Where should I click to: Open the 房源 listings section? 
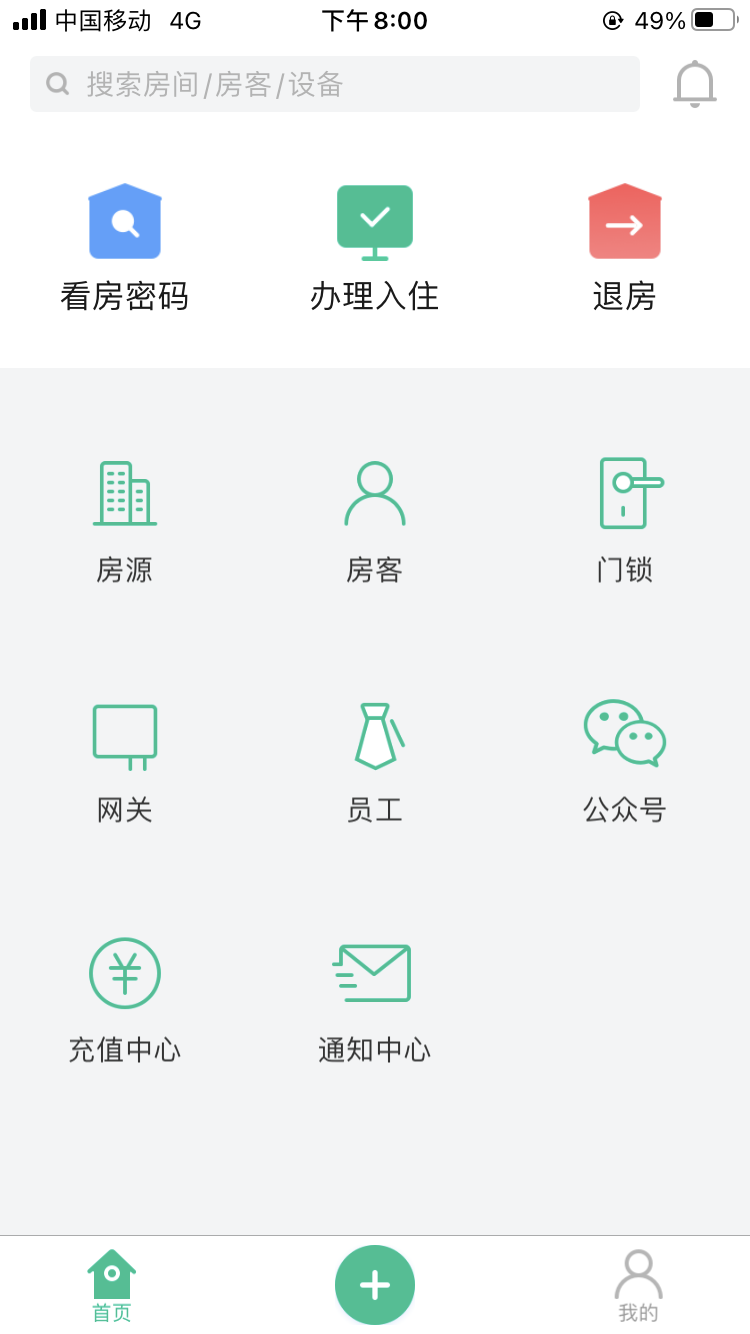125,521
